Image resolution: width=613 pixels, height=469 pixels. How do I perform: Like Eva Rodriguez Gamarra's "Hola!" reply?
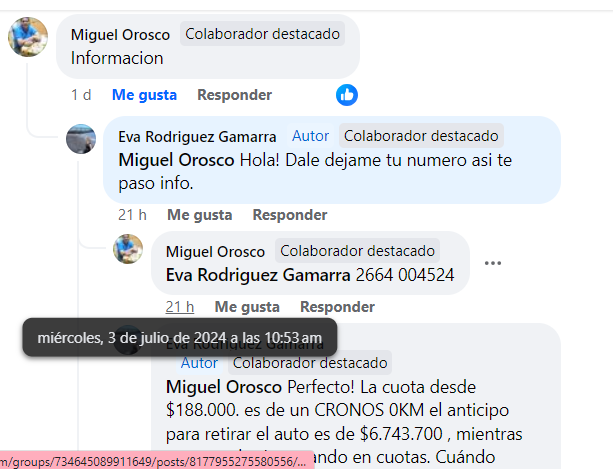click(199, 215)
